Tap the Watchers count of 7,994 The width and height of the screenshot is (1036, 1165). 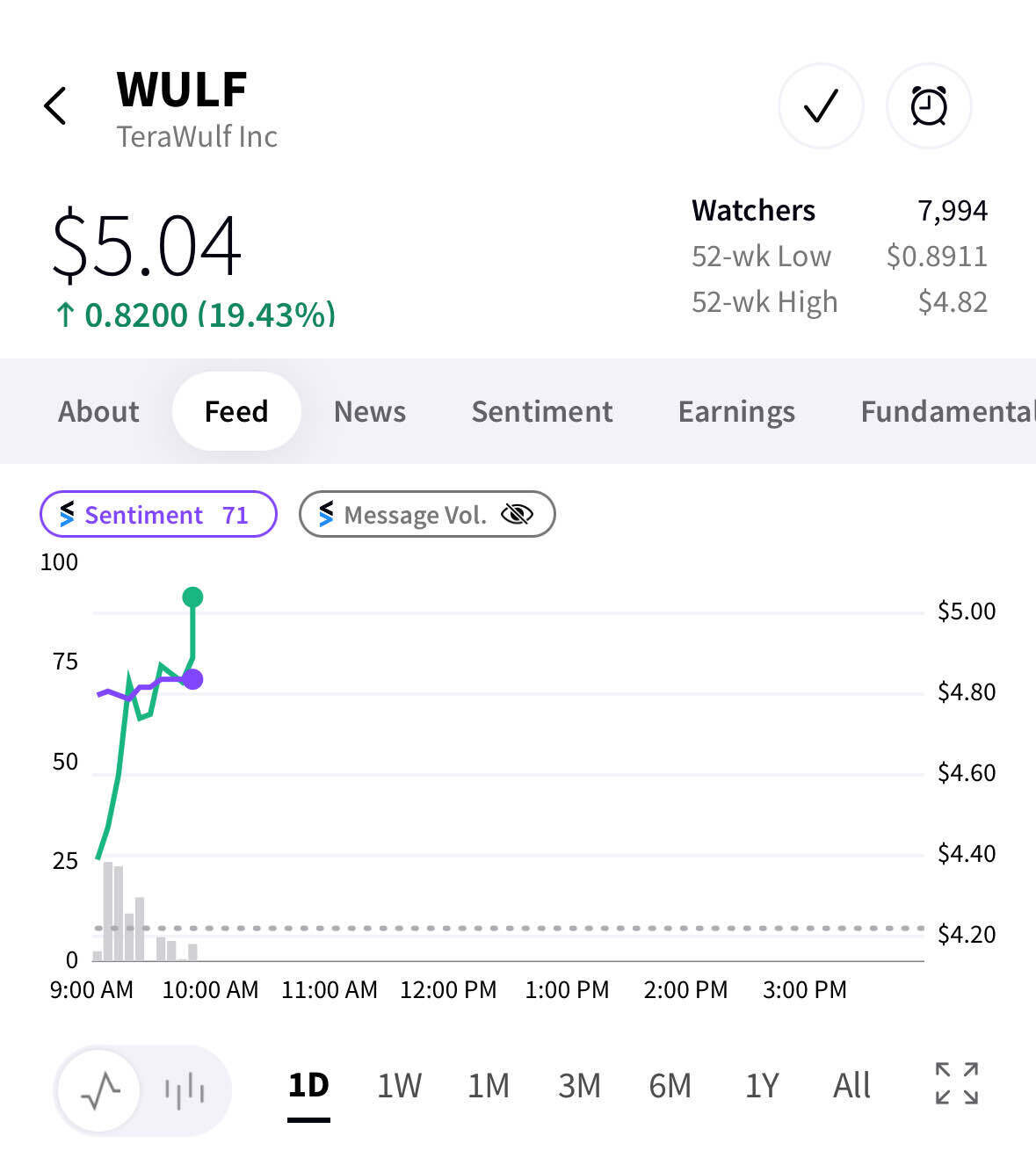point(953,210)
